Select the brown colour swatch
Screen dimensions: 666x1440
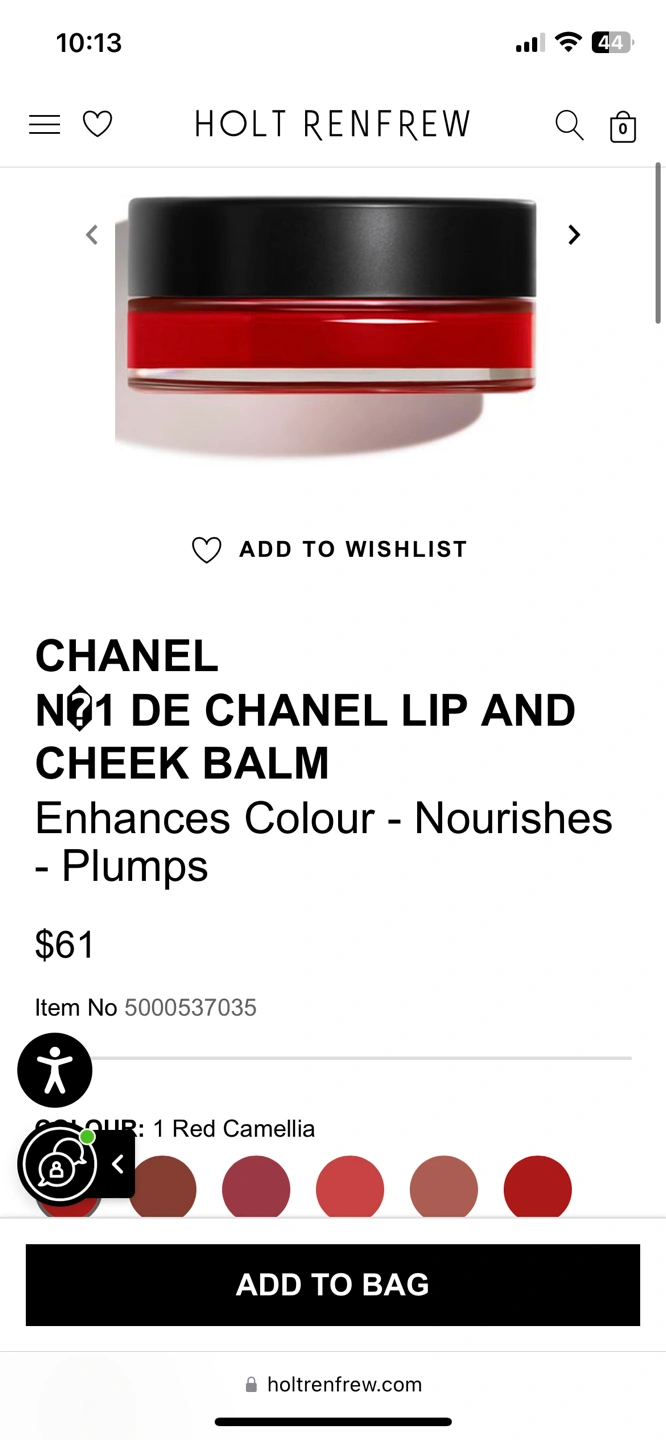click(163, 1188)
